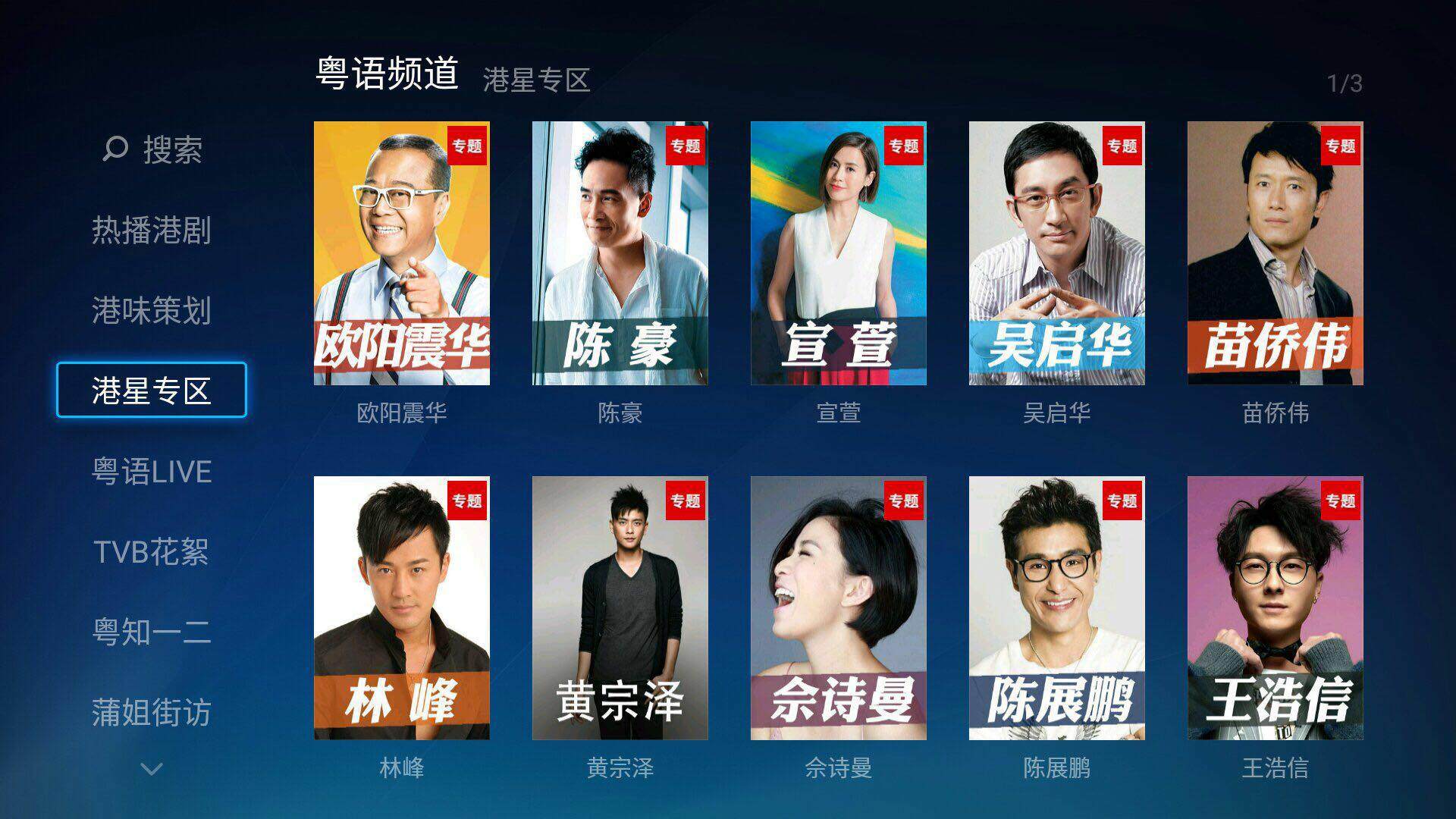Open 王浩信 topic card
Screen dimensions: 1456x819
1275,607
